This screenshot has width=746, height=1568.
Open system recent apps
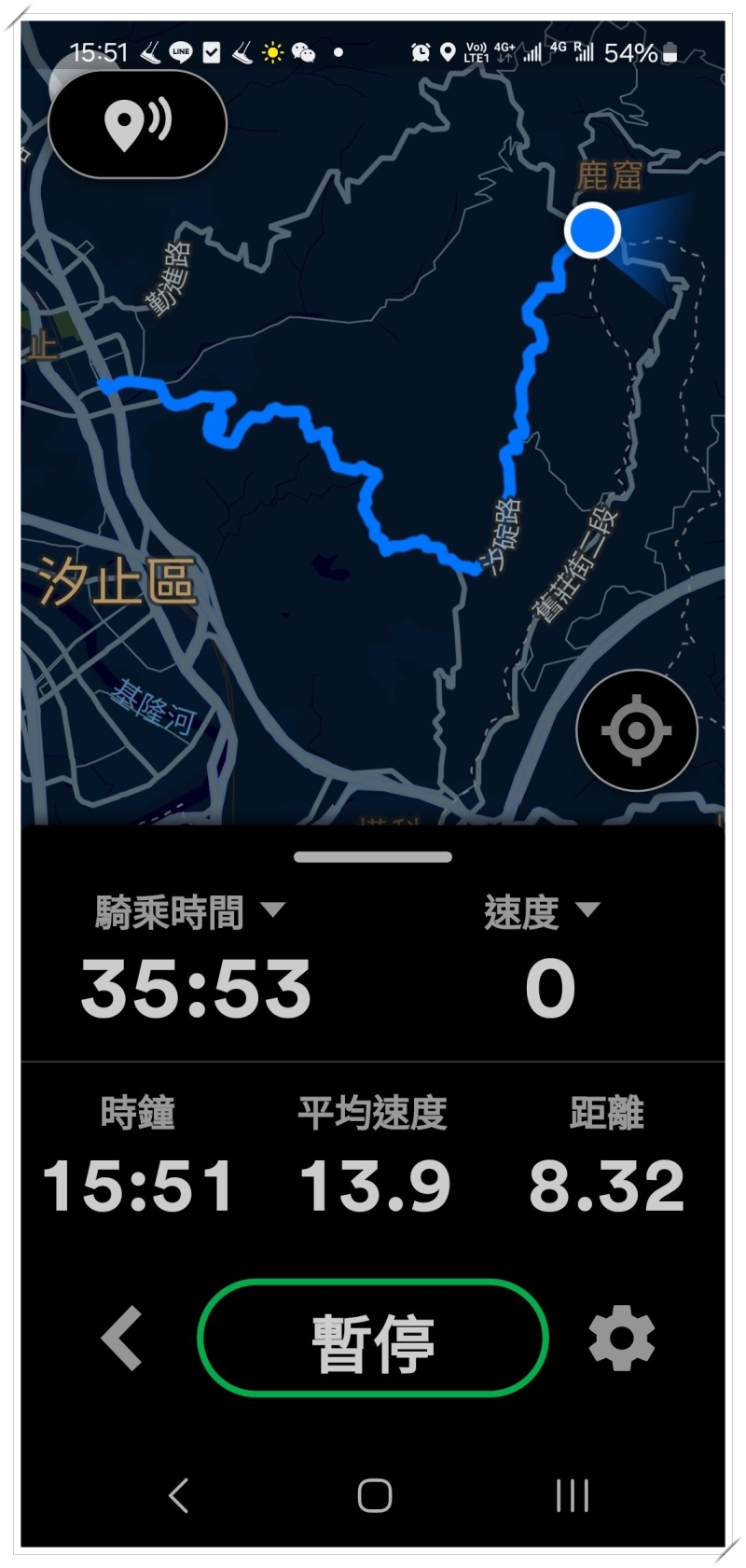click(572, 1495)
